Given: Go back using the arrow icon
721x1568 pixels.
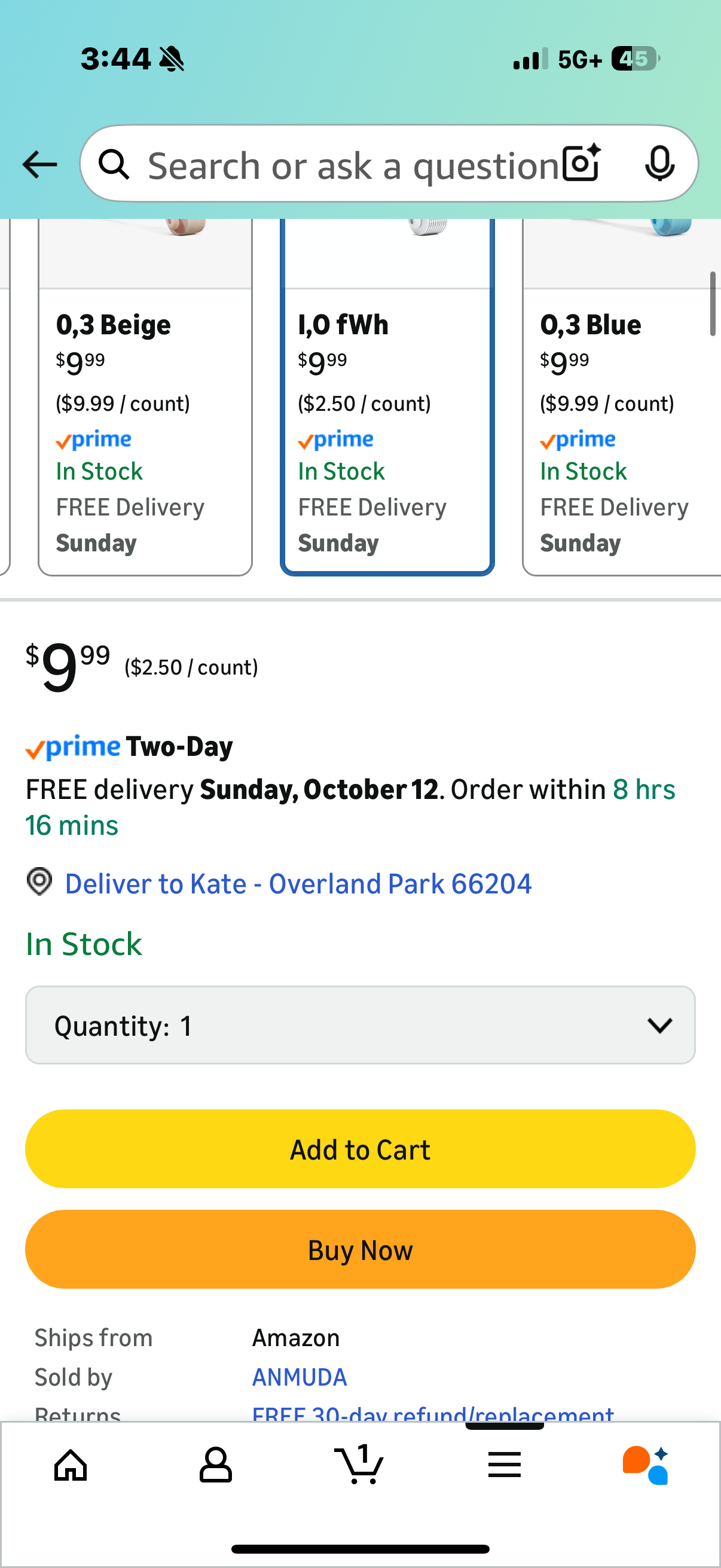Looking at the screenshot, I should click(39, 164).
